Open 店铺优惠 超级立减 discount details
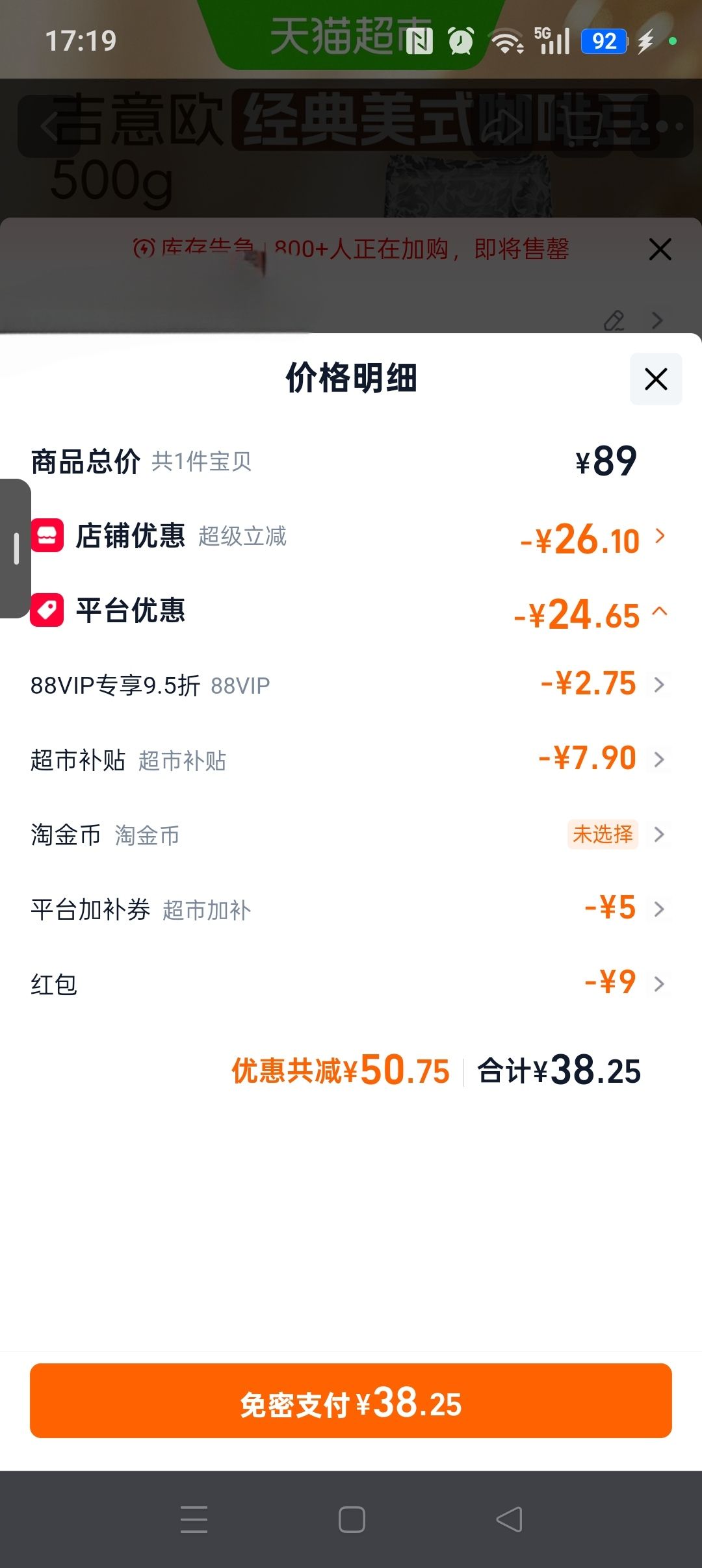 tap(351, 537)
